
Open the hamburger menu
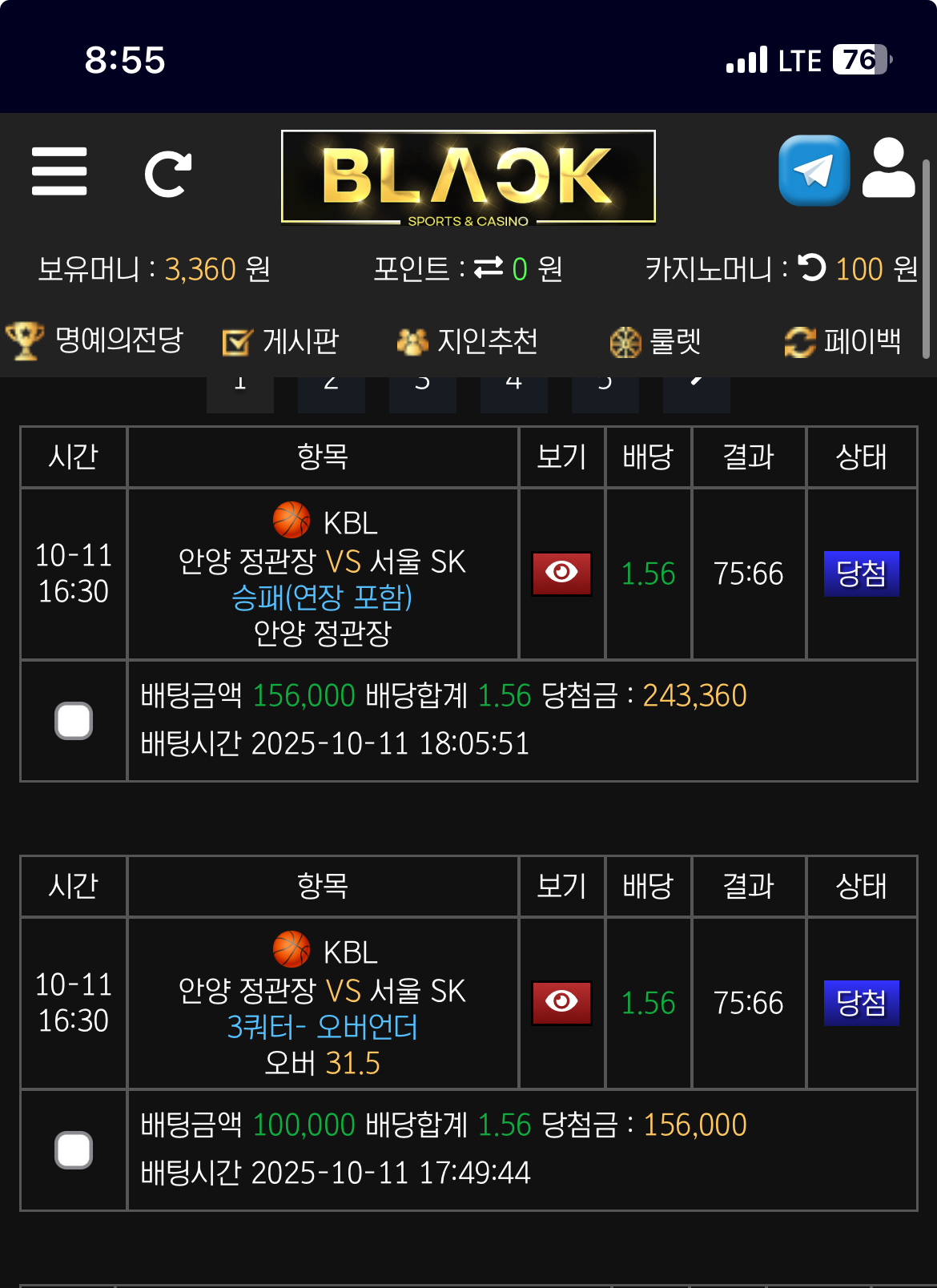coord(59,171)
